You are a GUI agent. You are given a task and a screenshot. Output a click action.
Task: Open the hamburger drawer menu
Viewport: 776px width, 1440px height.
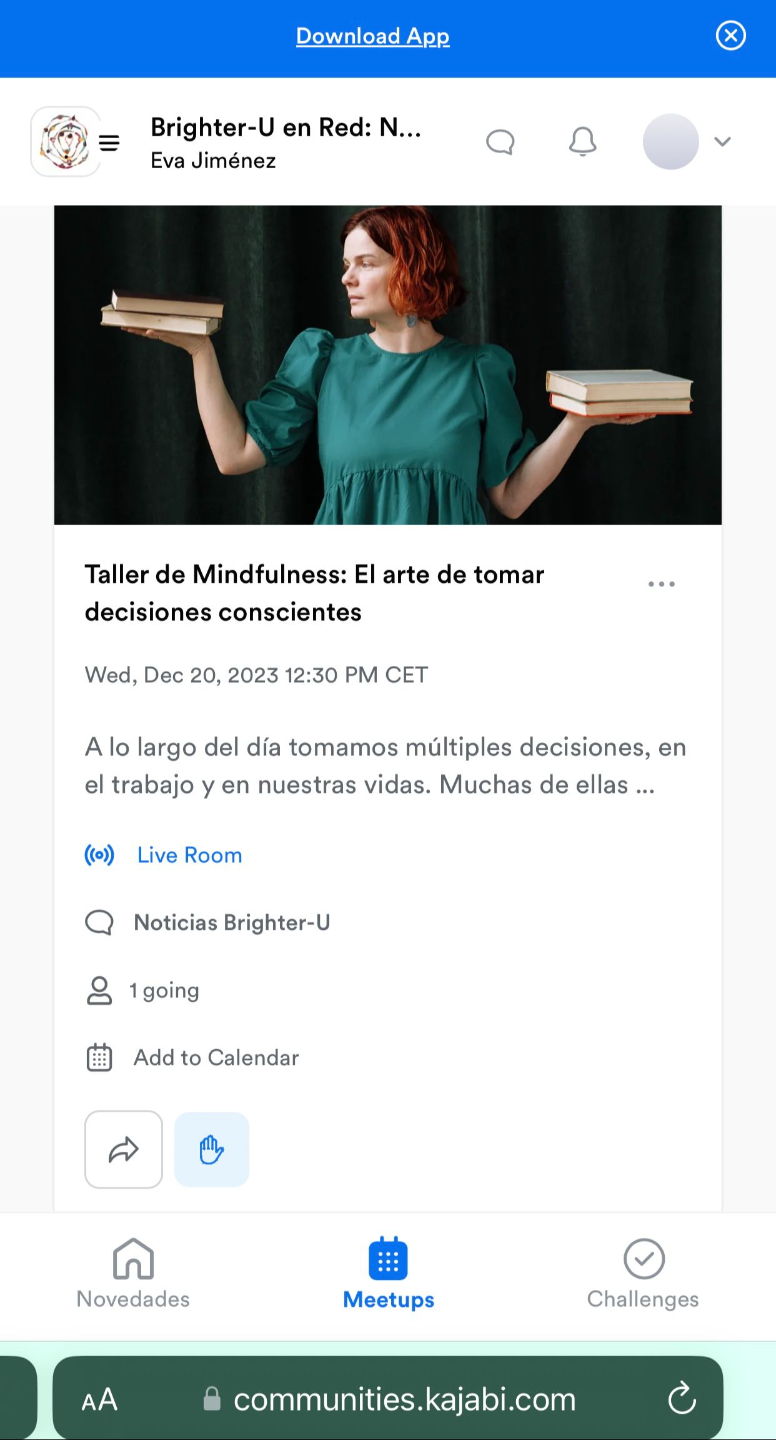point(109,143)
